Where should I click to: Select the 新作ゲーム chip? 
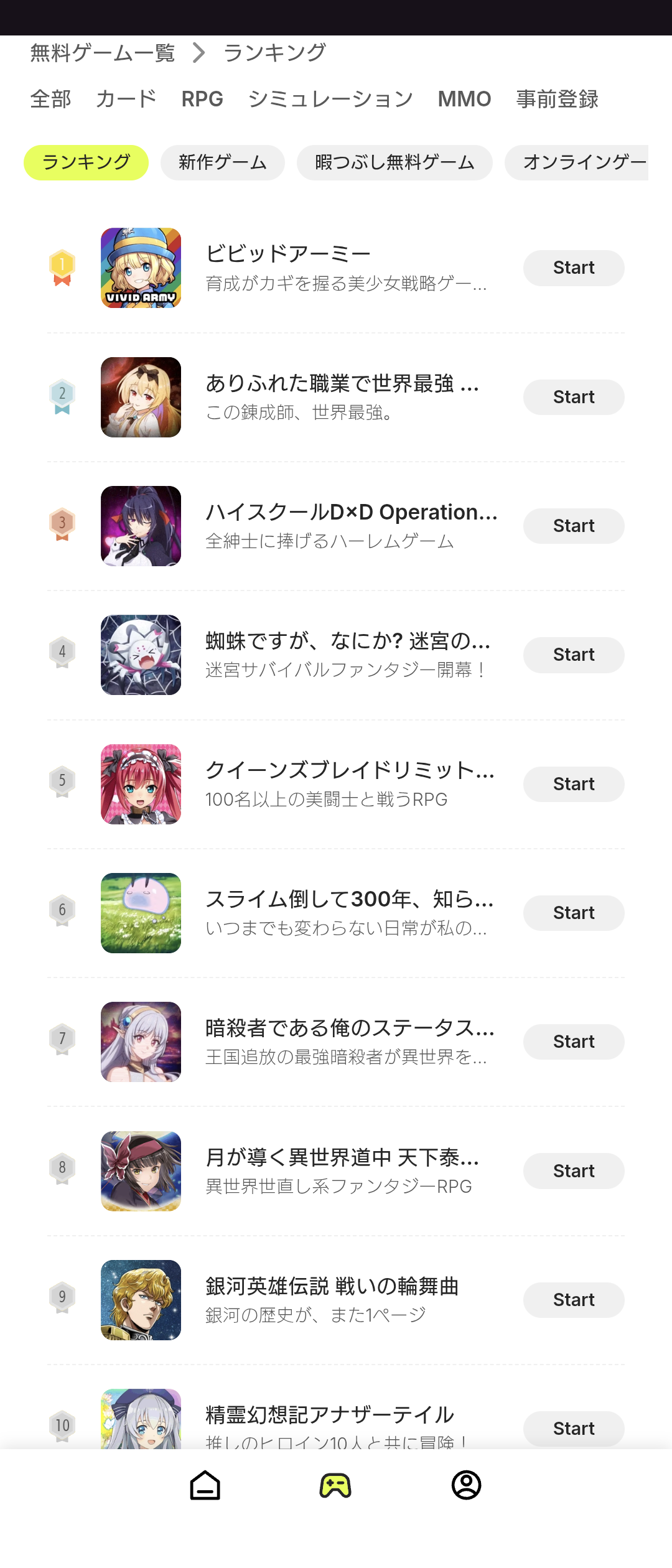click(x=223, y=162)
